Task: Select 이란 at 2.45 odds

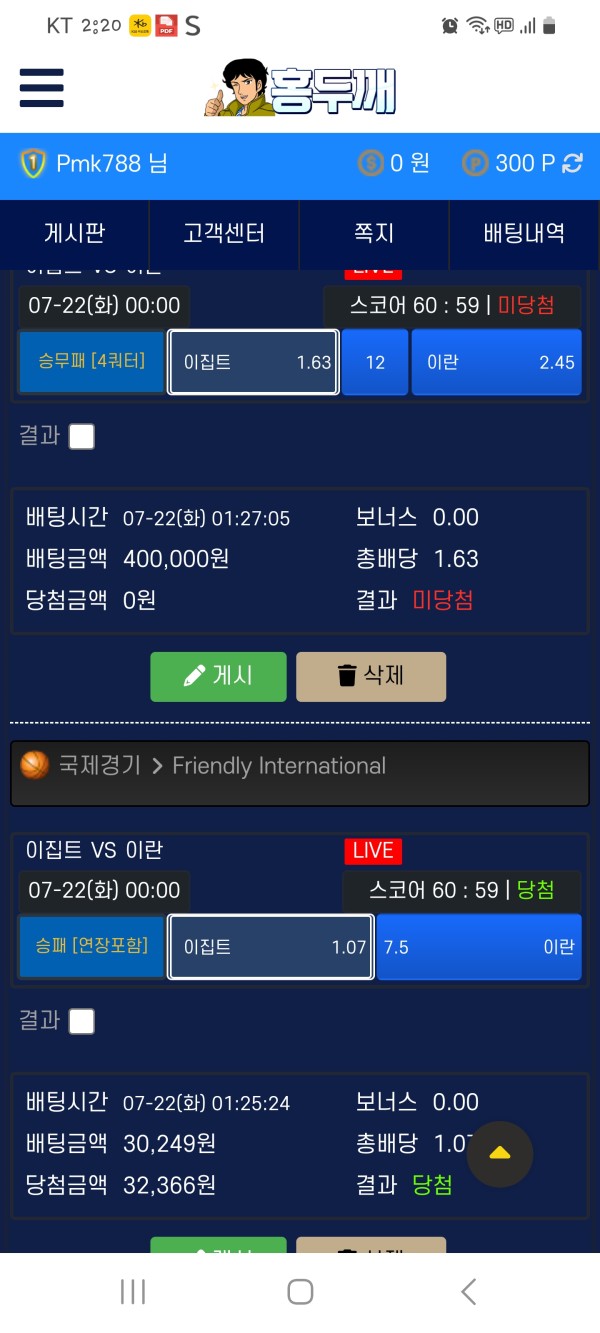Action: click(496, 362)
